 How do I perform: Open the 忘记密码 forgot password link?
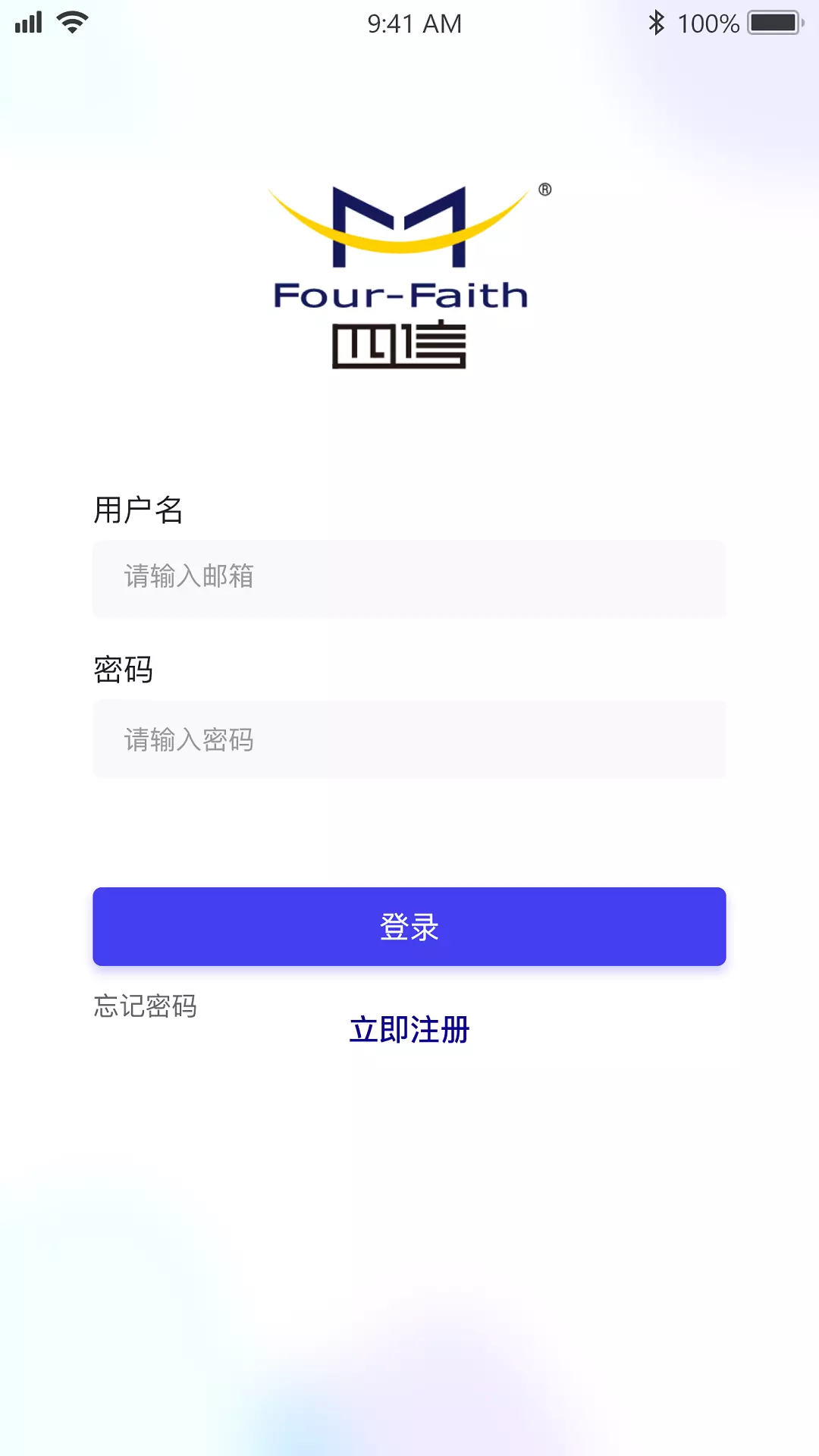click(146, 1006)
